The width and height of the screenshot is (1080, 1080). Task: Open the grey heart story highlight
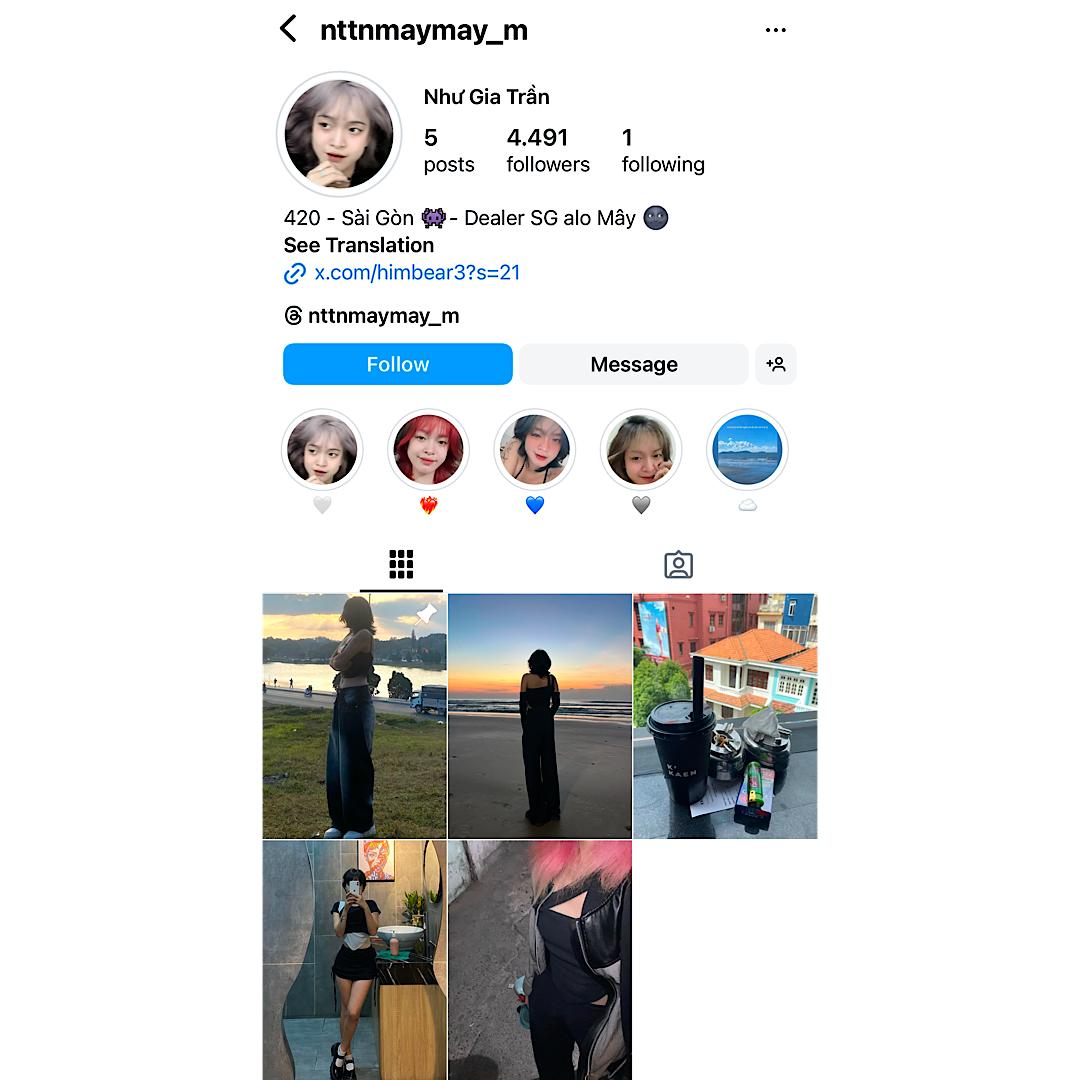click(641, 450)
